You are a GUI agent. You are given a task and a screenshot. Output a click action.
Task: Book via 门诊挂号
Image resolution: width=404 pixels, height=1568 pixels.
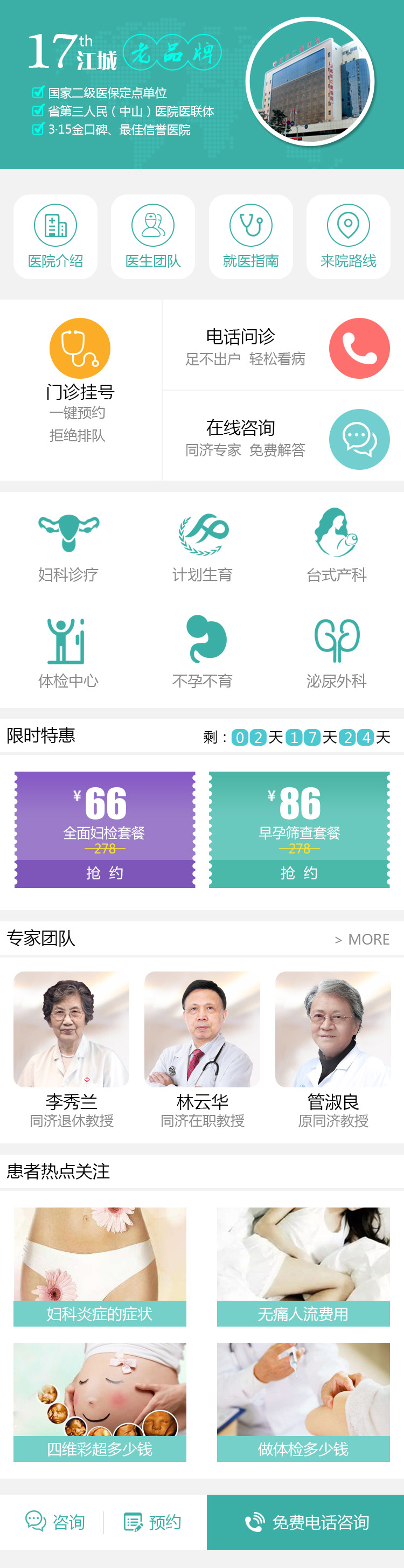pos(80,380)
